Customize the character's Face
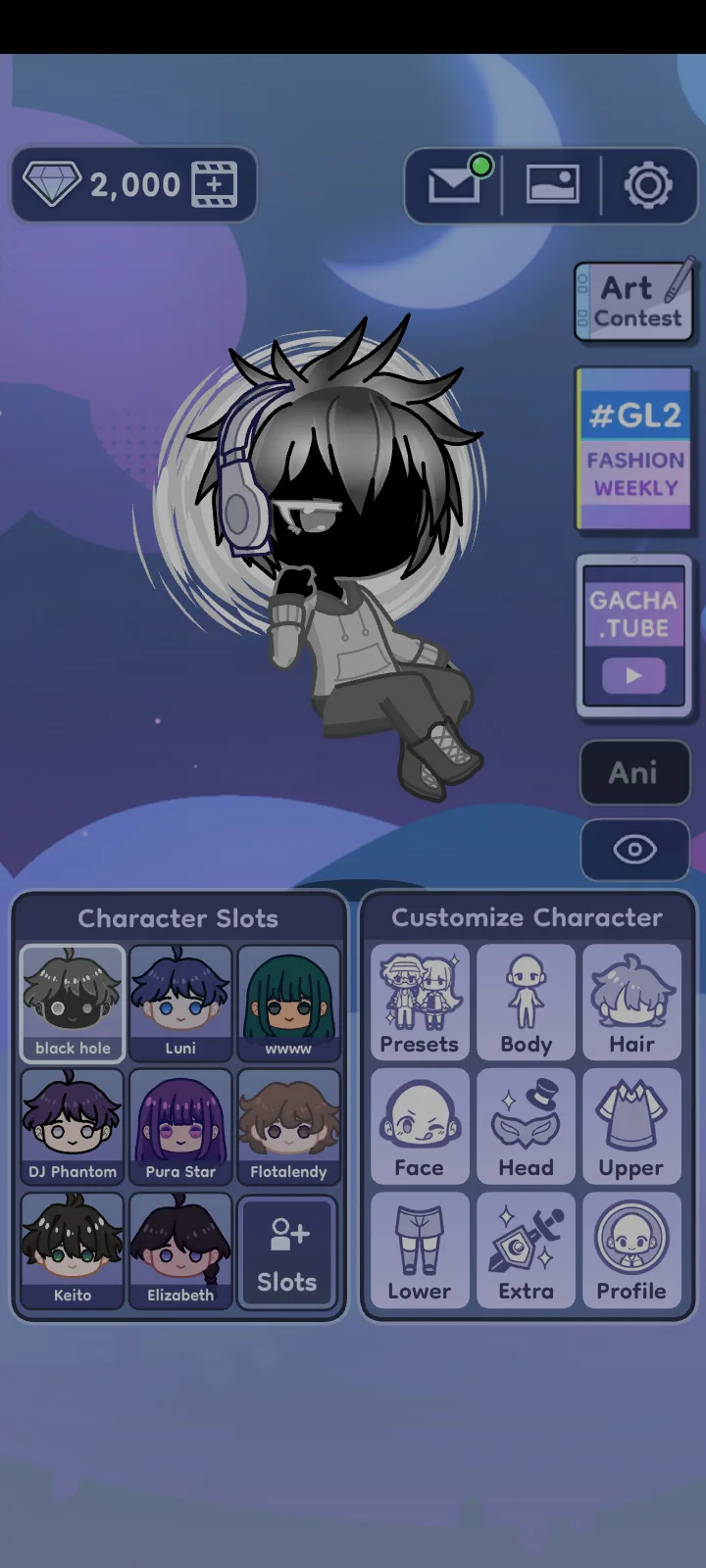This screenshot has width=706, height=1568. [x=420, y=1126]
